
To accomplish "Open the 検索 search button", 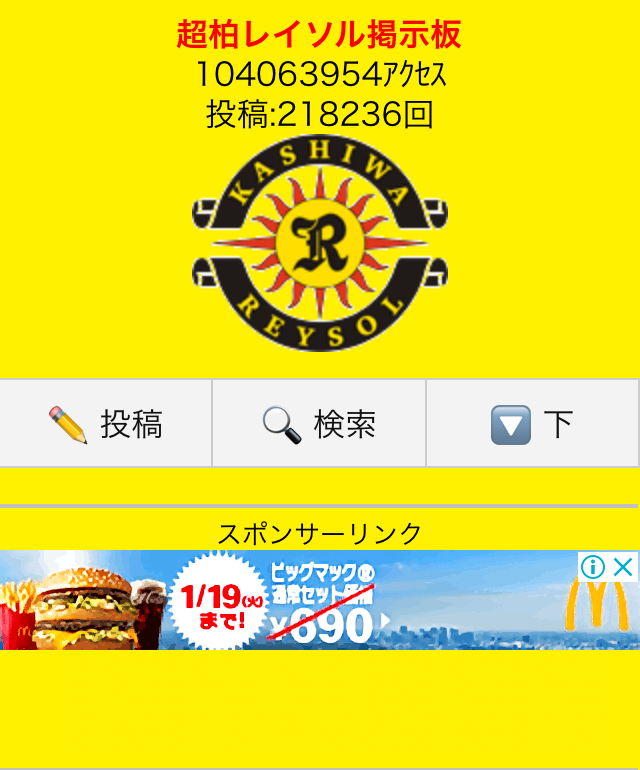I will click(x=319, y=424).
